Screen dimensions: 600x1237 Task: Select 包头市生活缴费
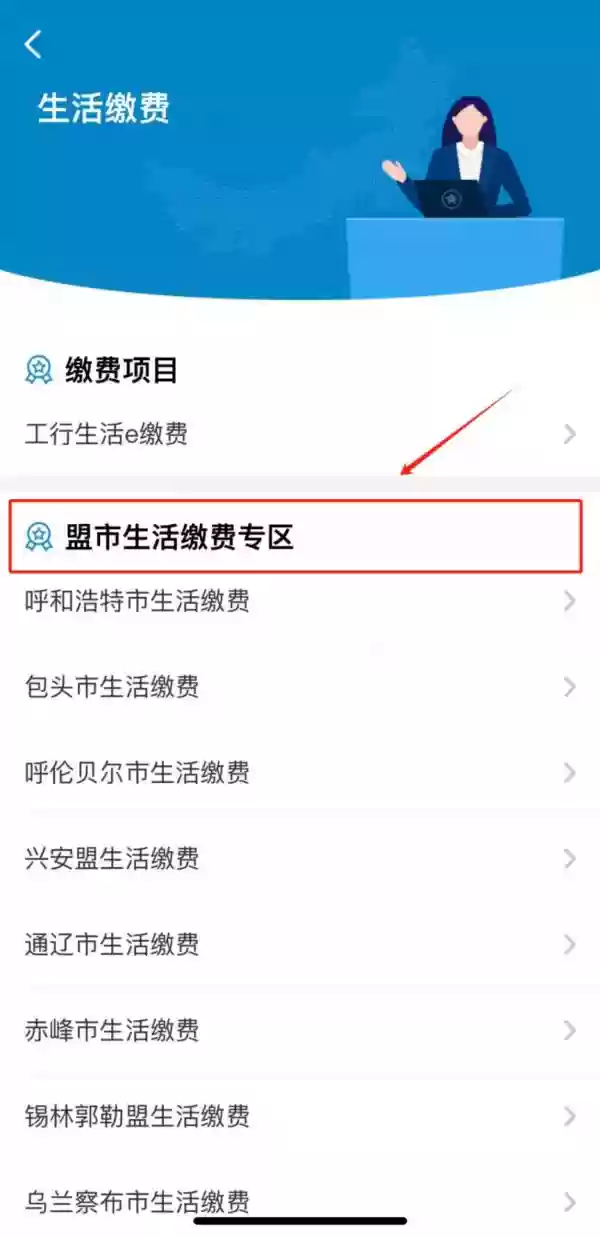(300, 687)
